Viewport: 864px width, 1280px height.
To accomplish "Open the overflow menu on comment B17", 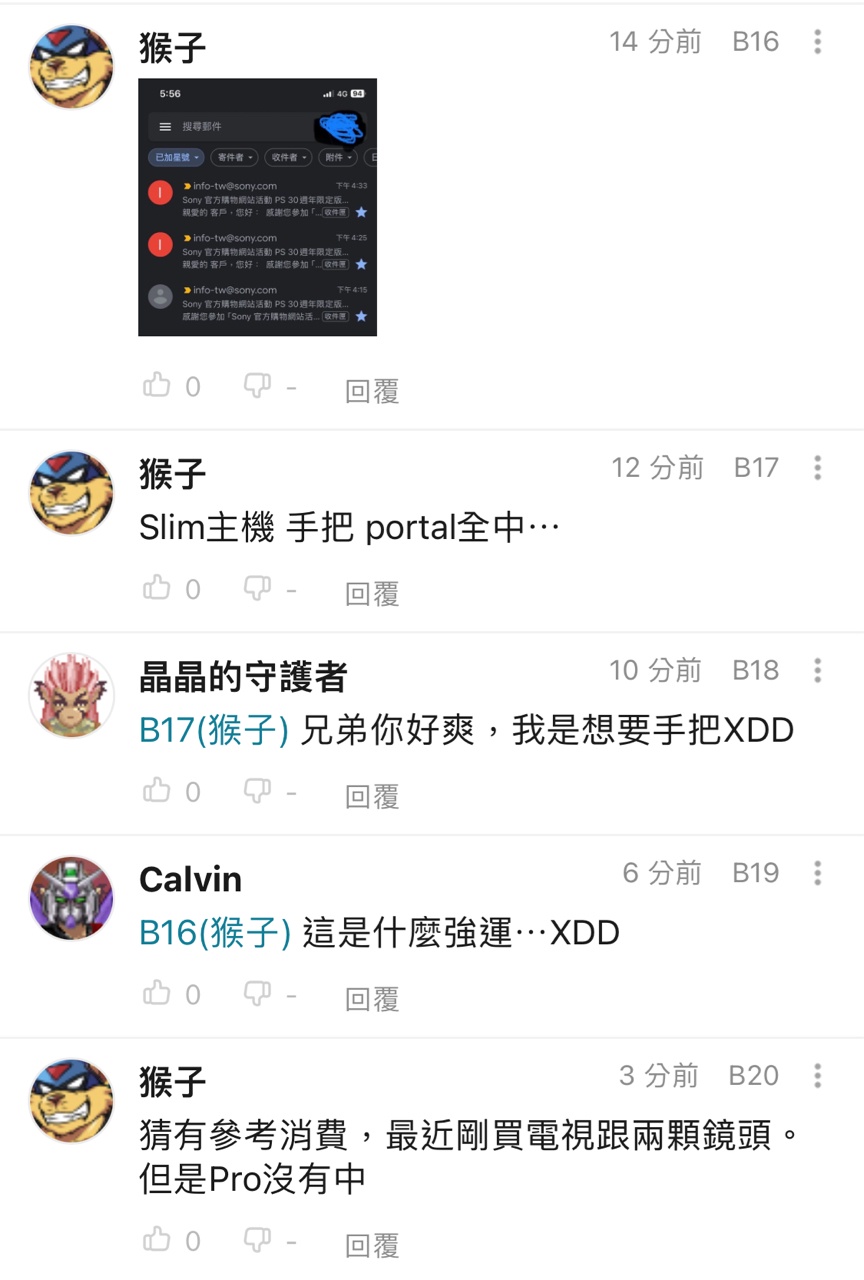I will 818,468.
